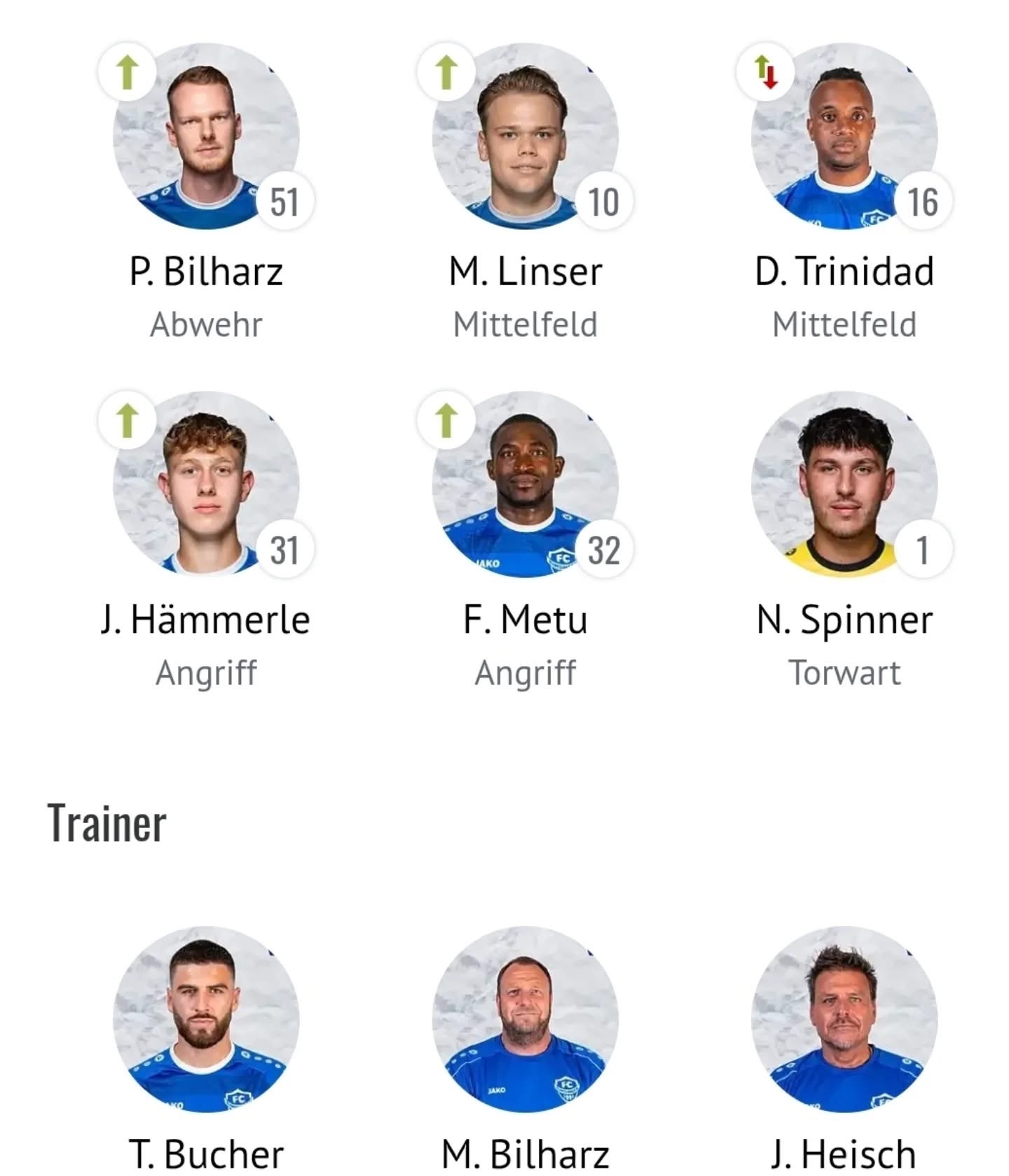Open trainer J. Heisch's profile
Viewport: 1009px width, 1176px height.
tap(844, 1020)
